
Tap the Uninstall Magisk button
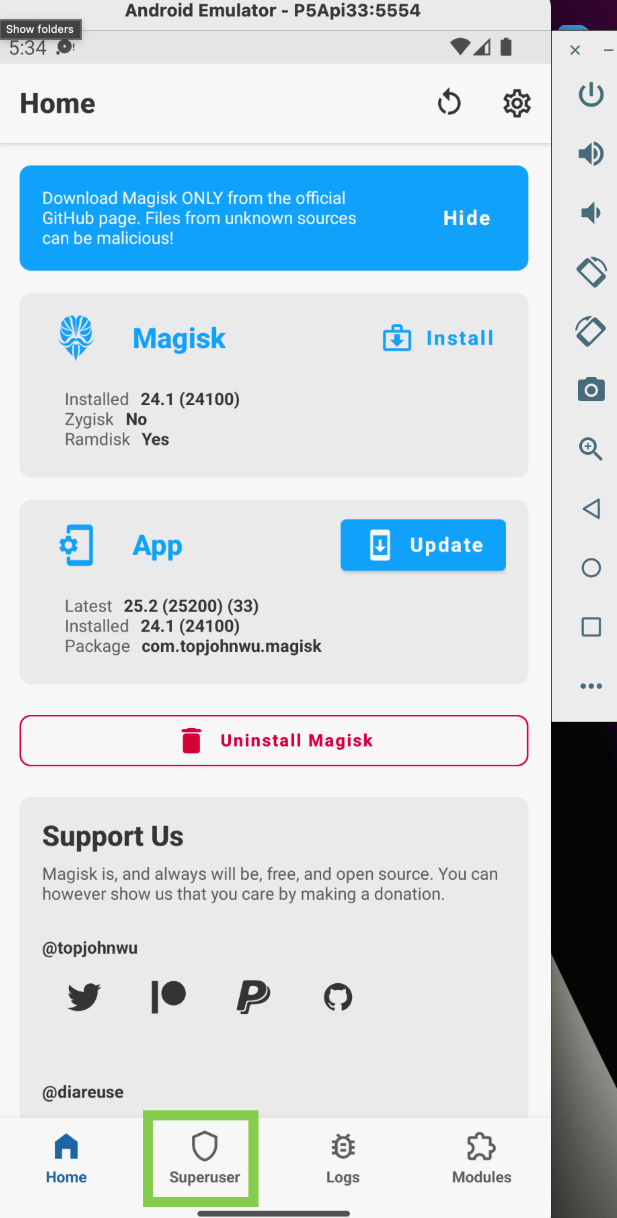point(274,741)
